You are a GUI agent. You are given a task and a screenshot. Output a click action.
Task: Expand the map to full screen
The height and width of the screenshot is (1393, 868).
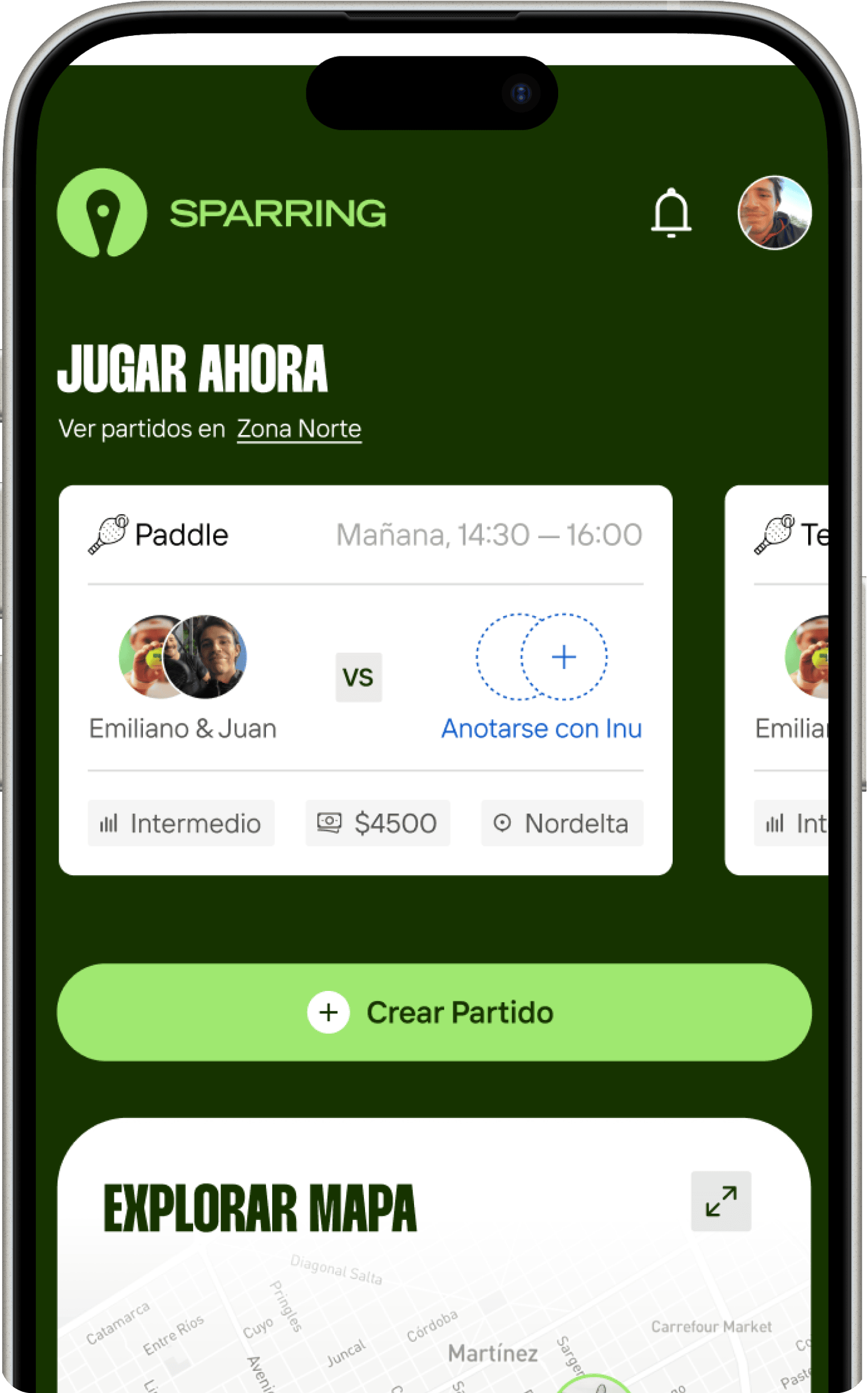pyautogui.click(x=720, y=1201)
